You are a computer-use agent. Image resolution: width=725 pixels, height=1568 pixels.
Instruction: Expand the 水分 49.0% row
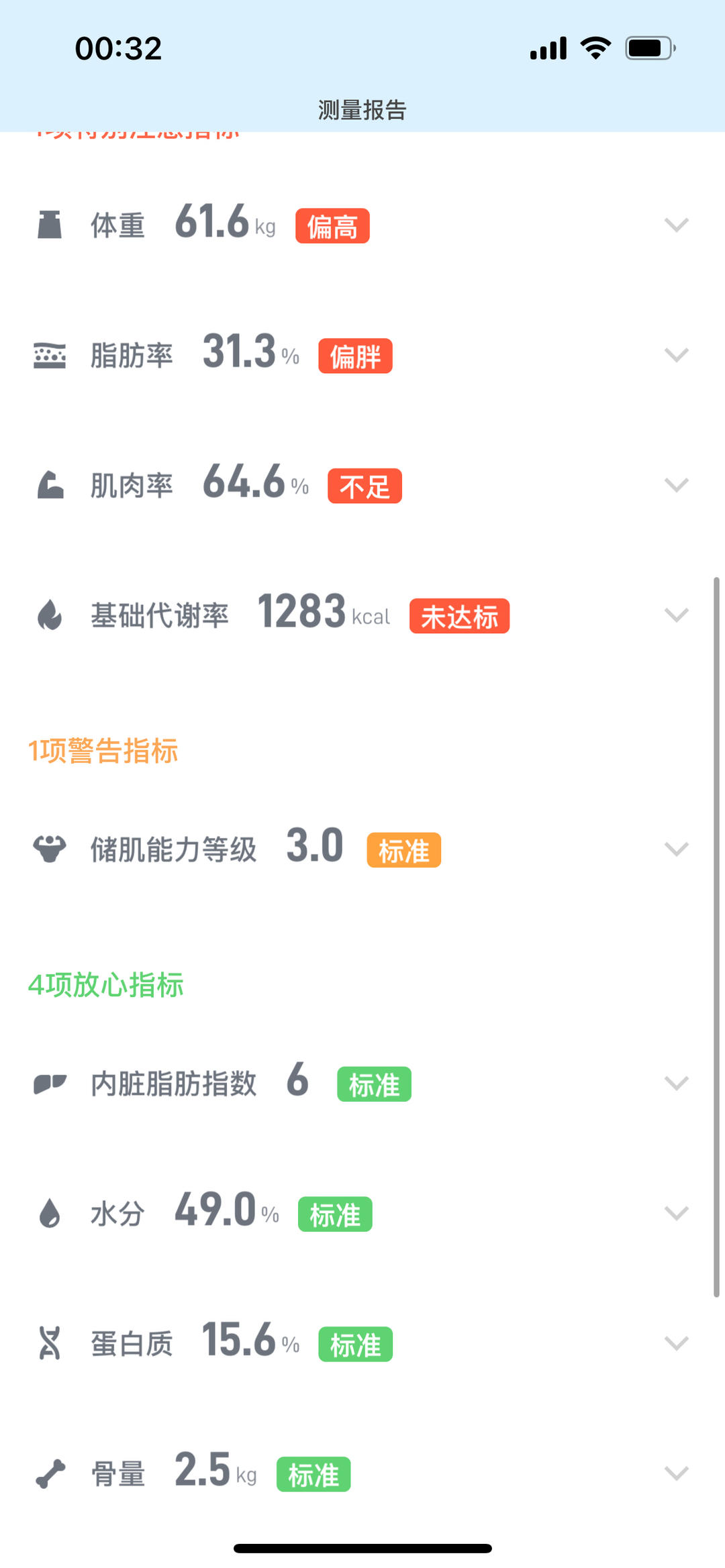click(x=676, y=1214)
